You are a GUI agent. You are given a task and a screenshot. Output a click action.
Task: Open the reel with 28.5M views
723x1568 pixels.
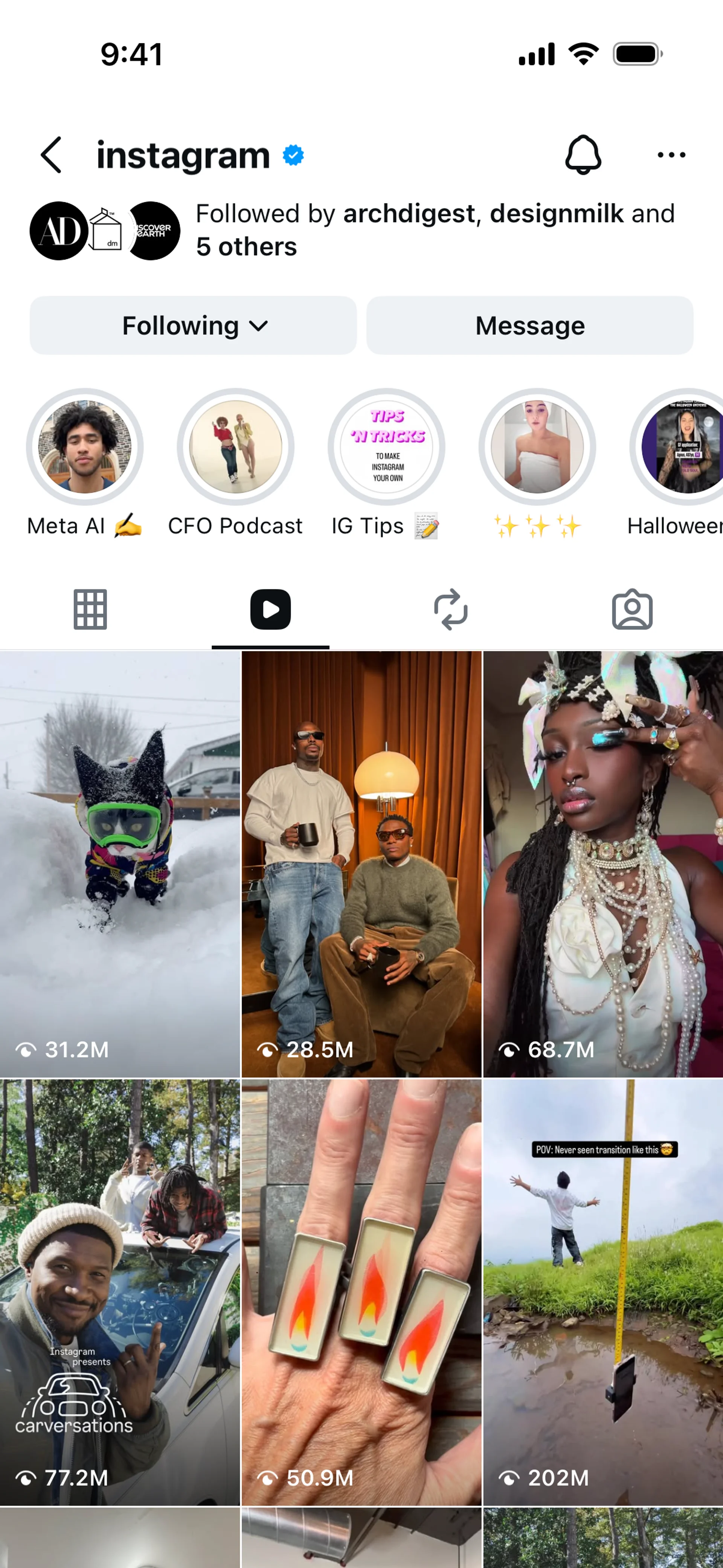pyautogui.click(x=361, y=864)
